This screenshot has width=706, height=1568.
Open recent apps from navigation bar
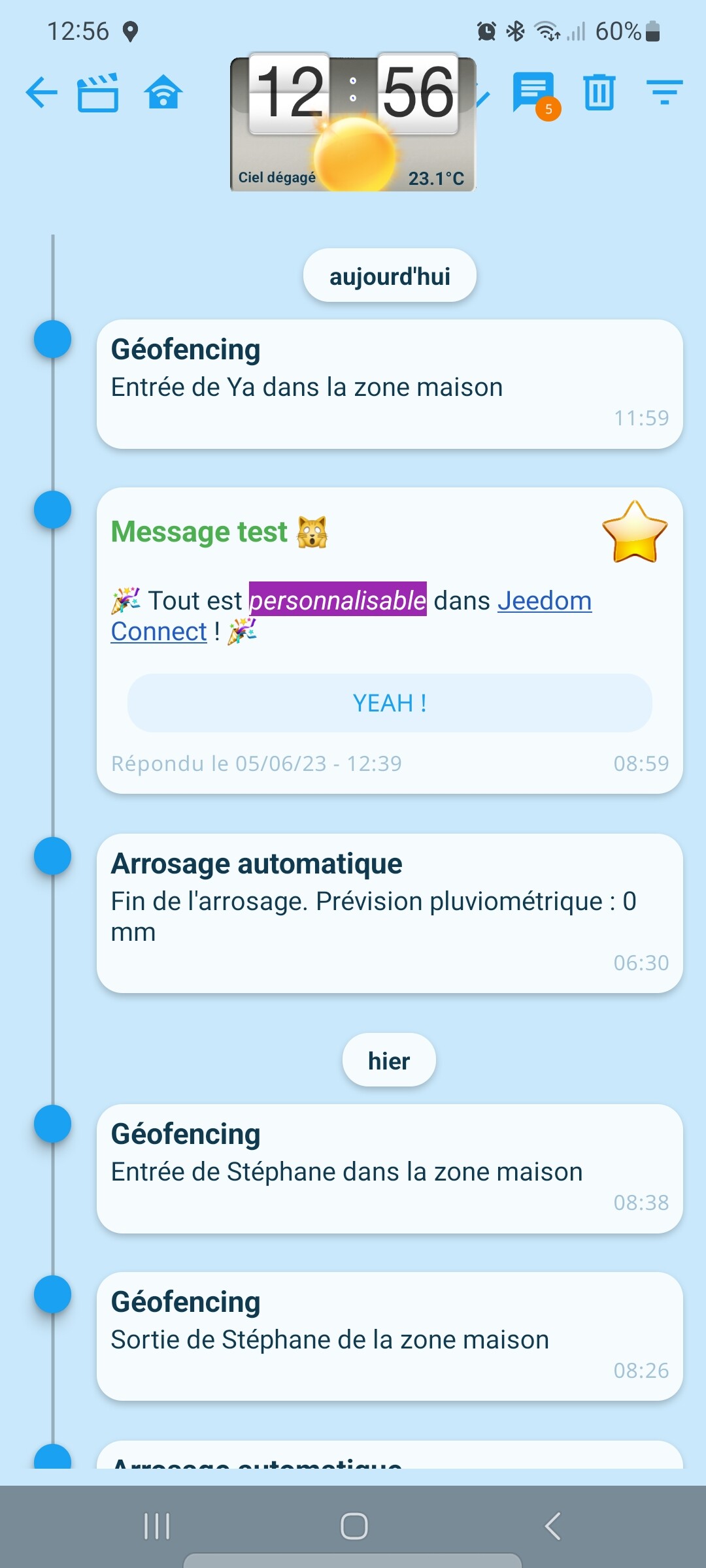pos(157,1526)
